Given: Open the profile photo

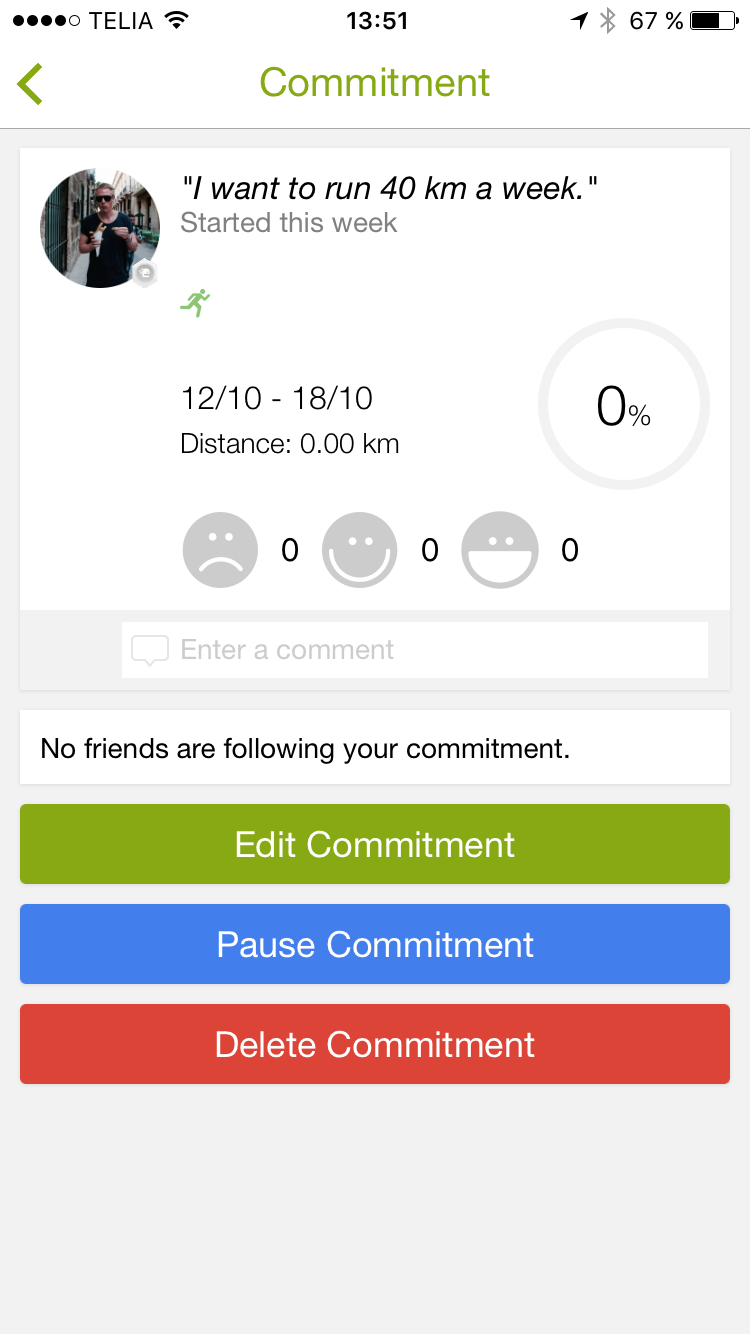Looking at the screenshot, I should [100, 228].
